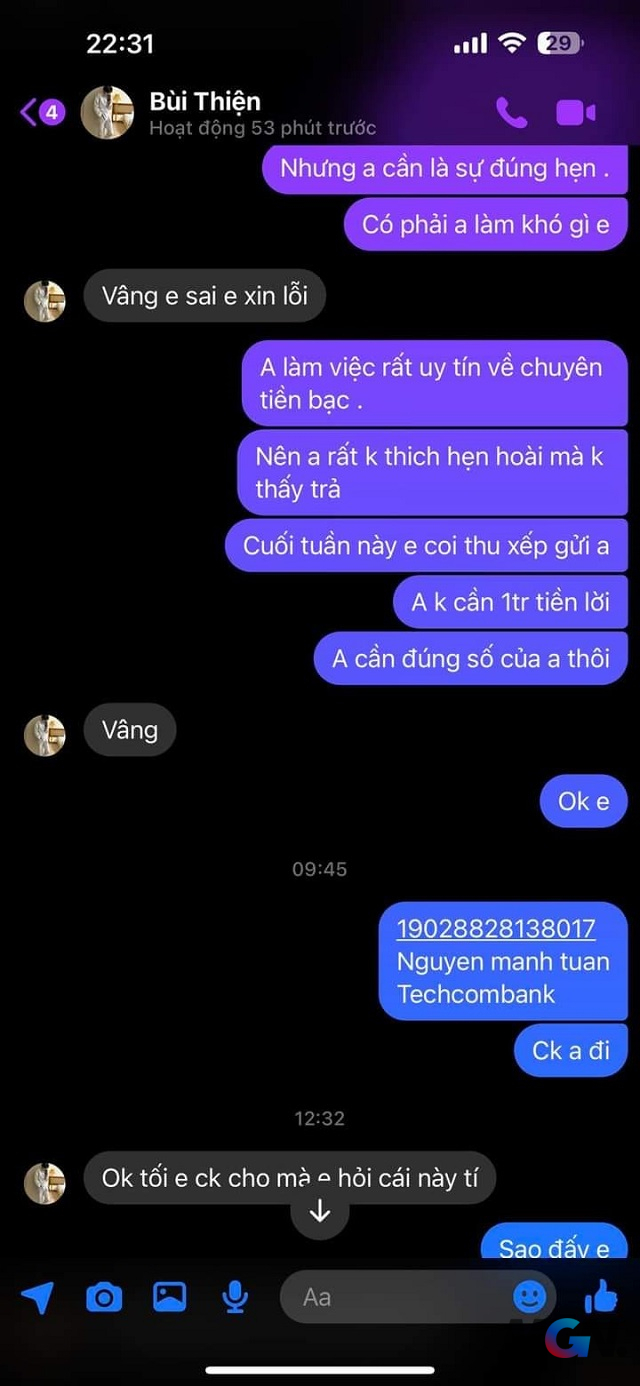Open the location sharing arrow icon
The height and width of the screenshot is (1386, 640).
pos(37,1297)
